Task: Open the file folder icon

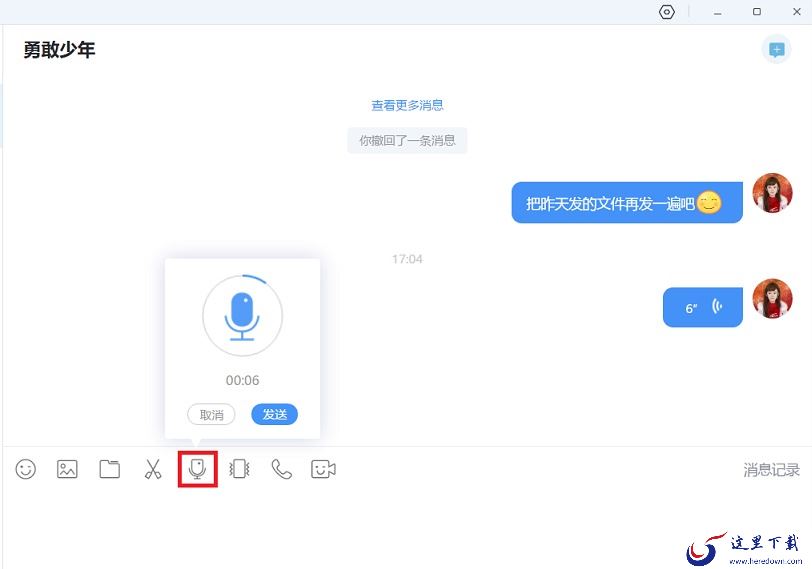Action: pyautogui.click(x=109, y=469)
